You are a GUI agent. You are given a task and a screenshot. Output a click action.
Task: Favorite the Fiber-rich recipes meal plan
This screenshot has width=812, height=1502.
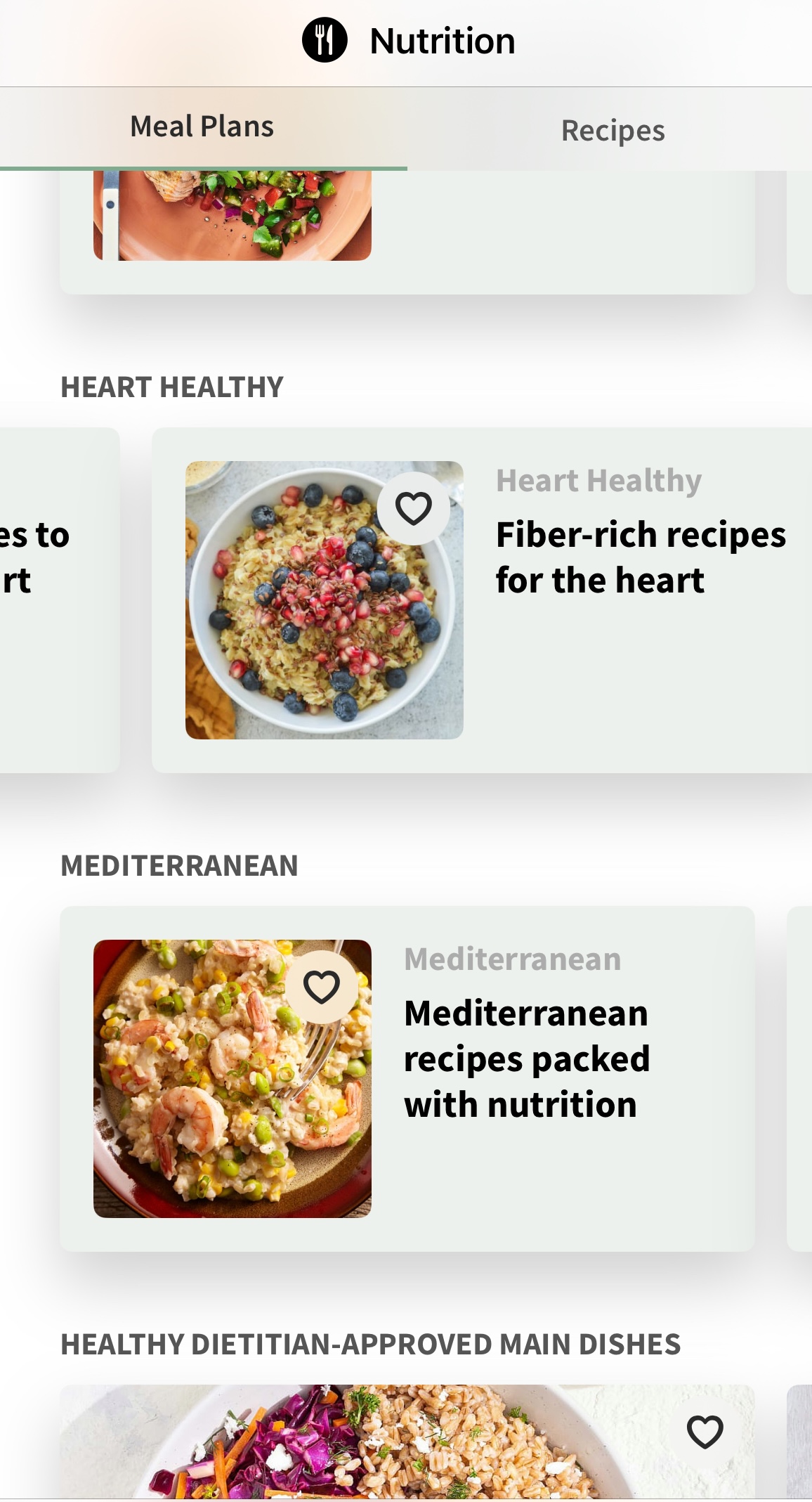tap(413, 508)
